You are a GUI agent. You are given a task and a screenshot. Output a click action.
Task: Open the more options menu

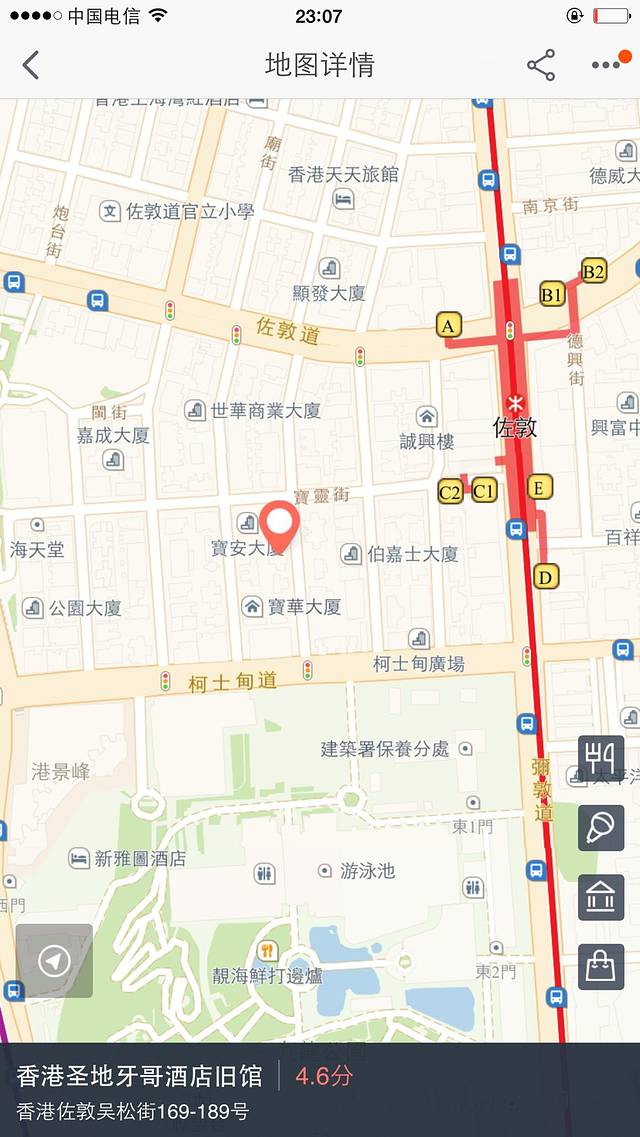[x=606, y=66]
